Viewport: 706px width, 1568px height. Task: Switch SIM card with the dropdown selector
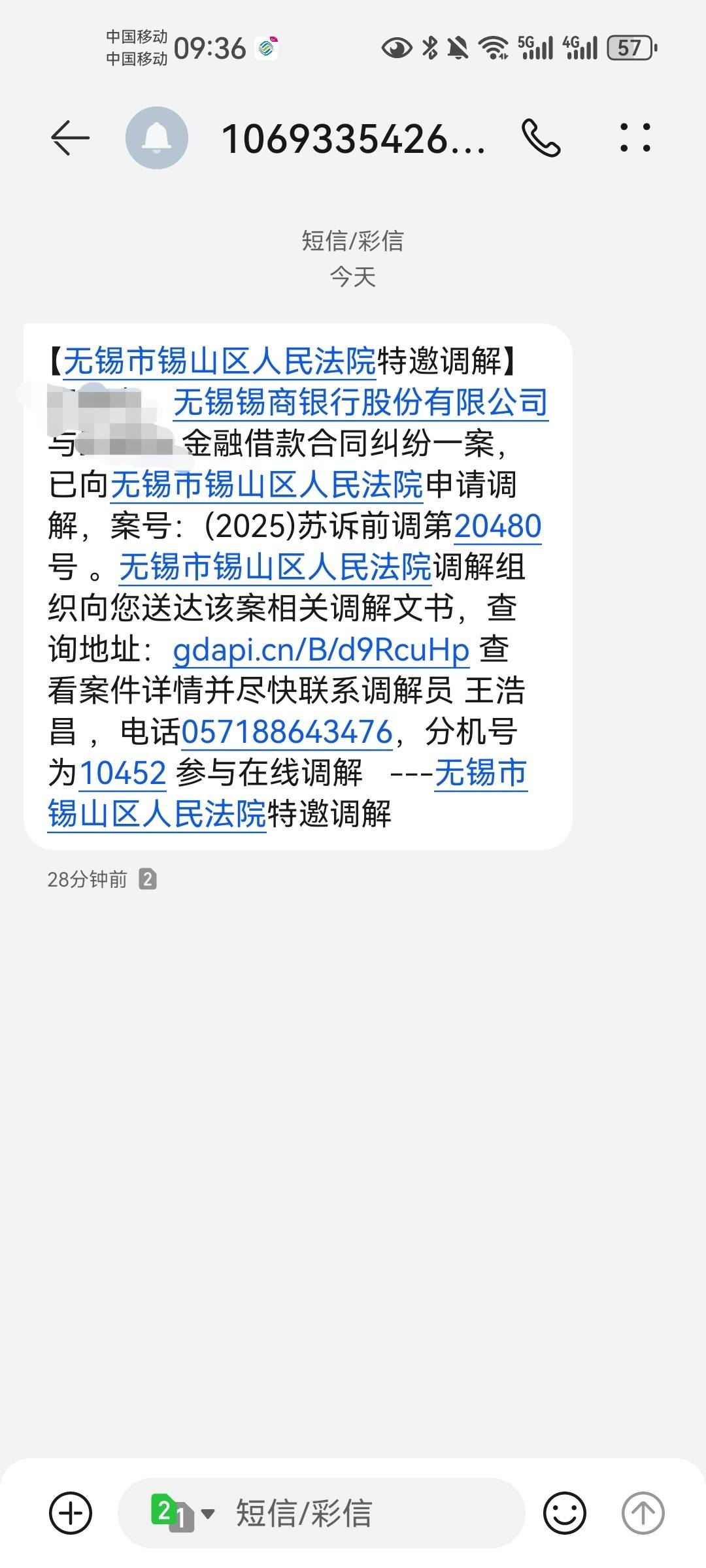pyautogui.click(x=182, y=1513)
